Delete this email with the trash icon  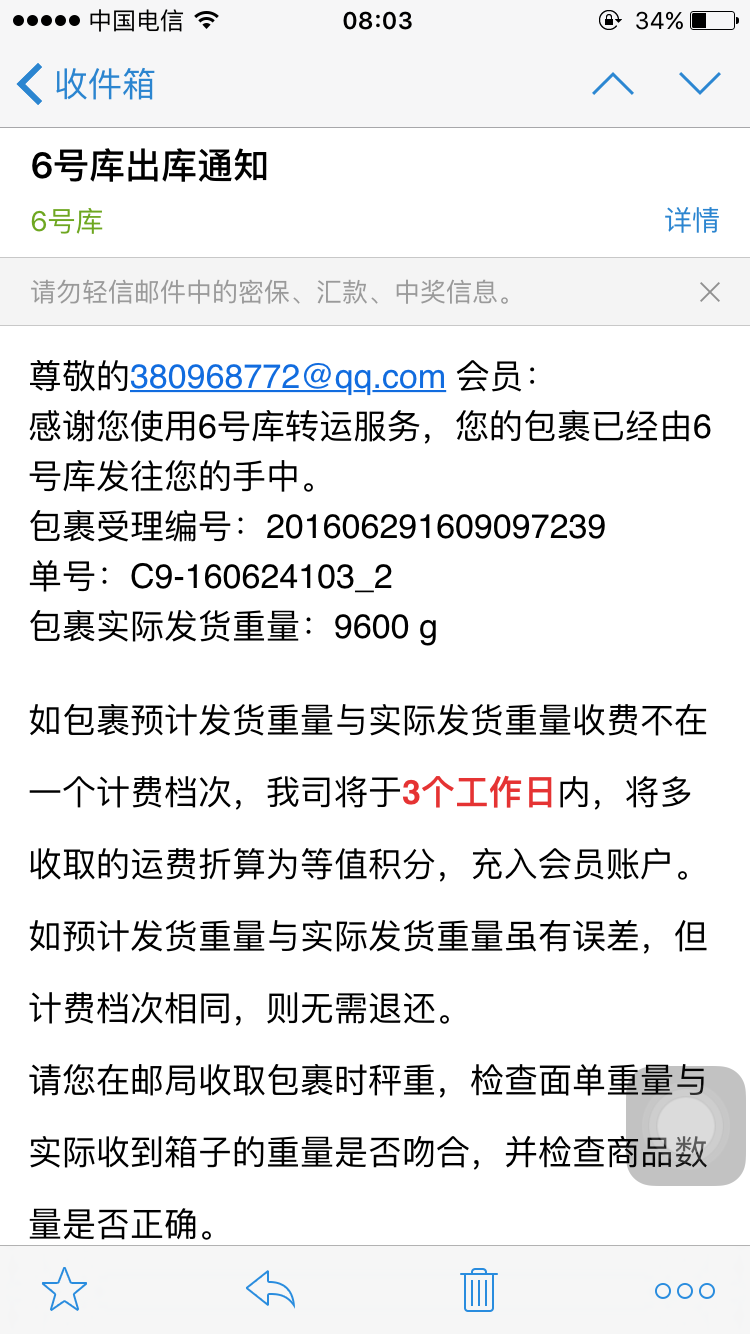(x=478, y=1290)
